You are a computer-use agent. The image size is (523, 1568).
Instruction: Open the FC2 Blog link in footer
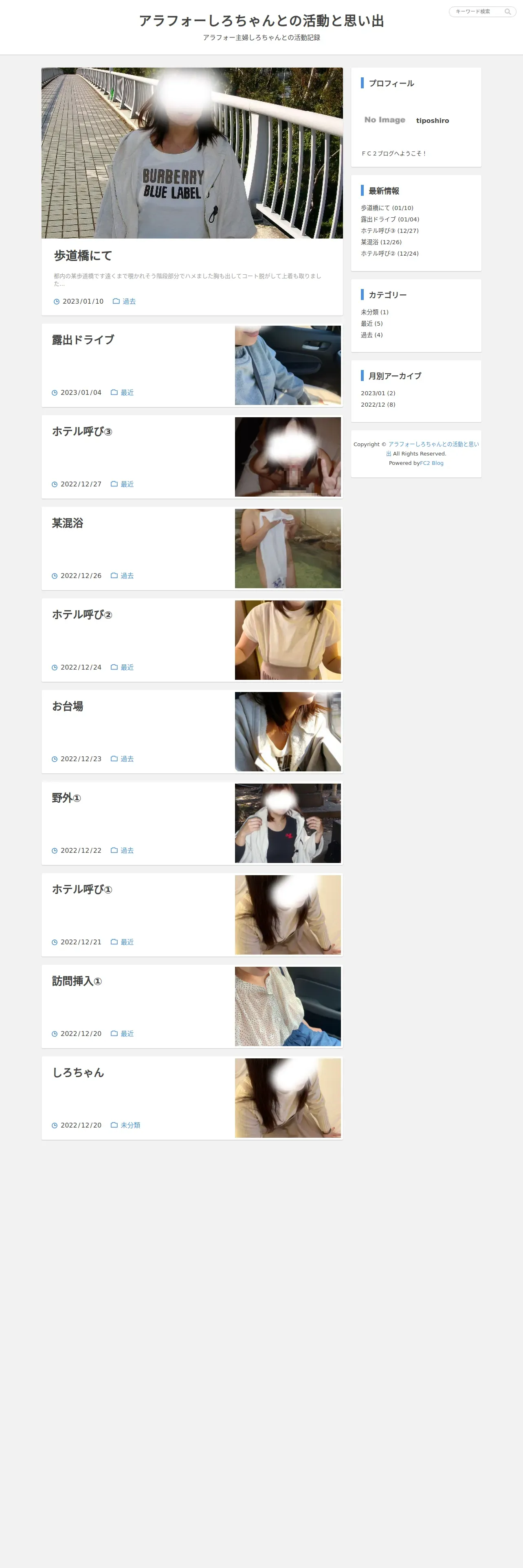(x=432, y=463)
